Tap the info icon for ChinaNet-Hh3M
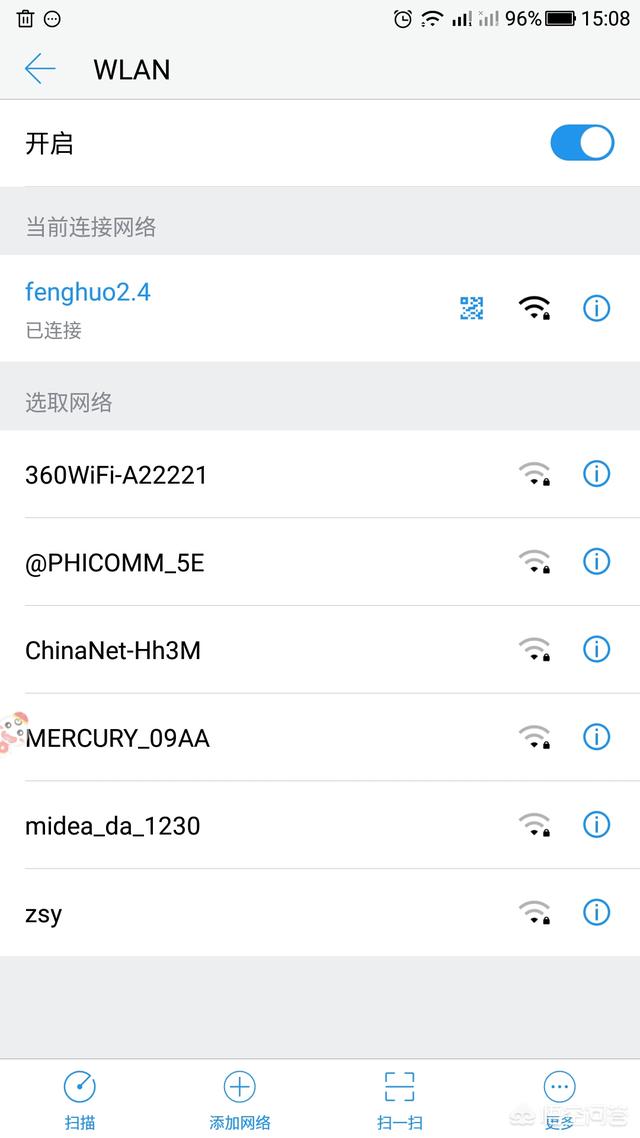The image size is (640, 1138). click(x=596, y=650)
